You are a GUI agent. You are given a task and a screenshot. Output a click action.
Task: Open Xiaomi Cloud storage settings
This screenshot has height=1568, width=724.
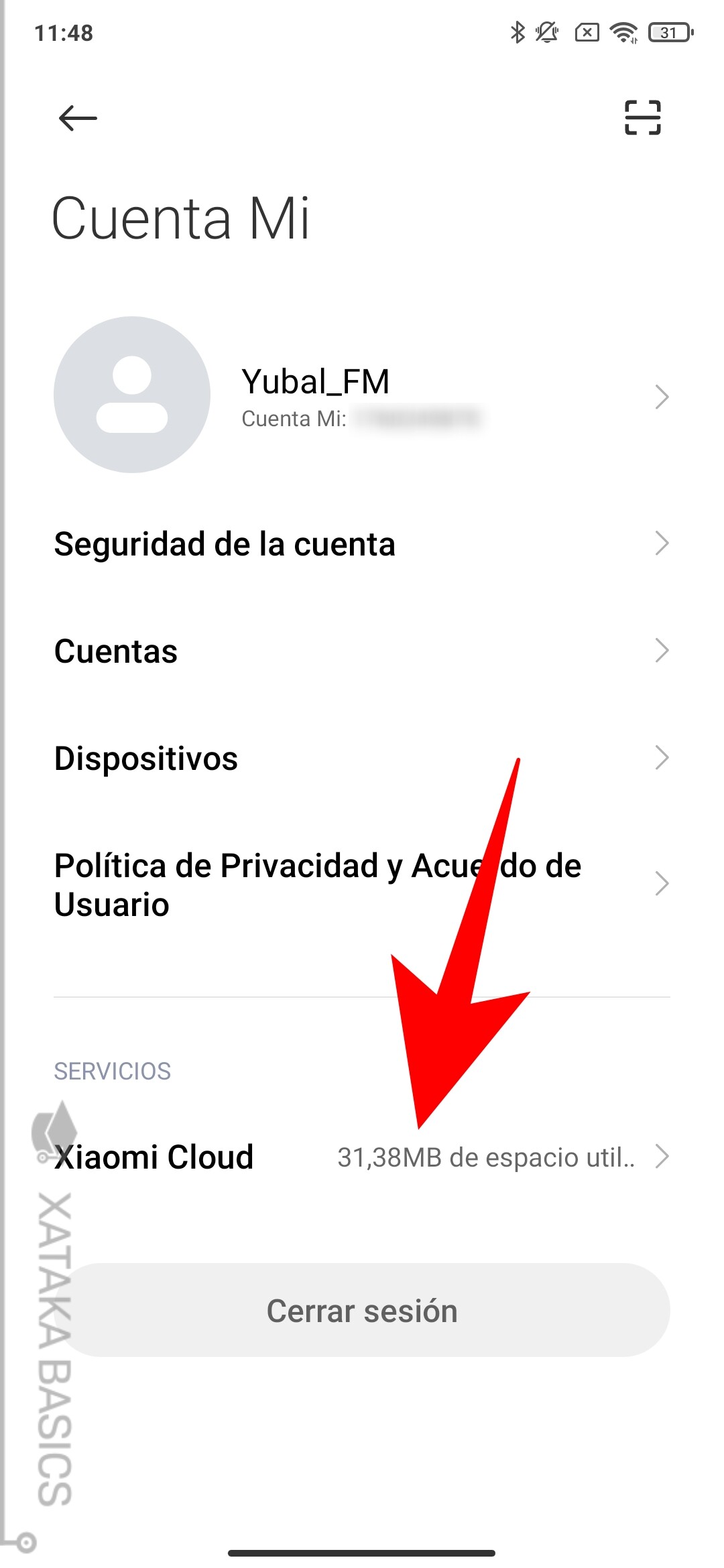tap(153, 1156)
